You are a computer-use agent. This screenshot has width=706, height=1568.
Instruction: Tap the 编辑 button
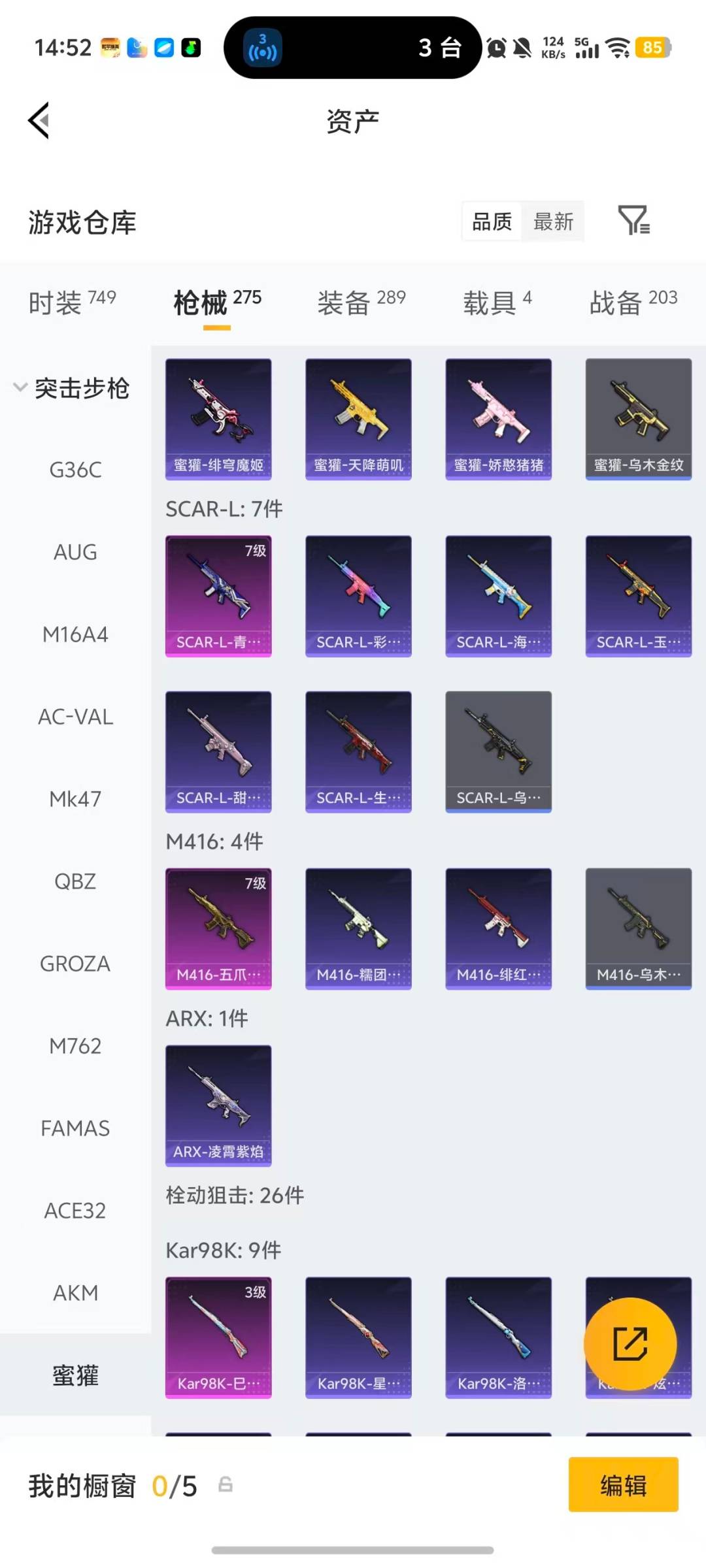[x=623, y=1485]
